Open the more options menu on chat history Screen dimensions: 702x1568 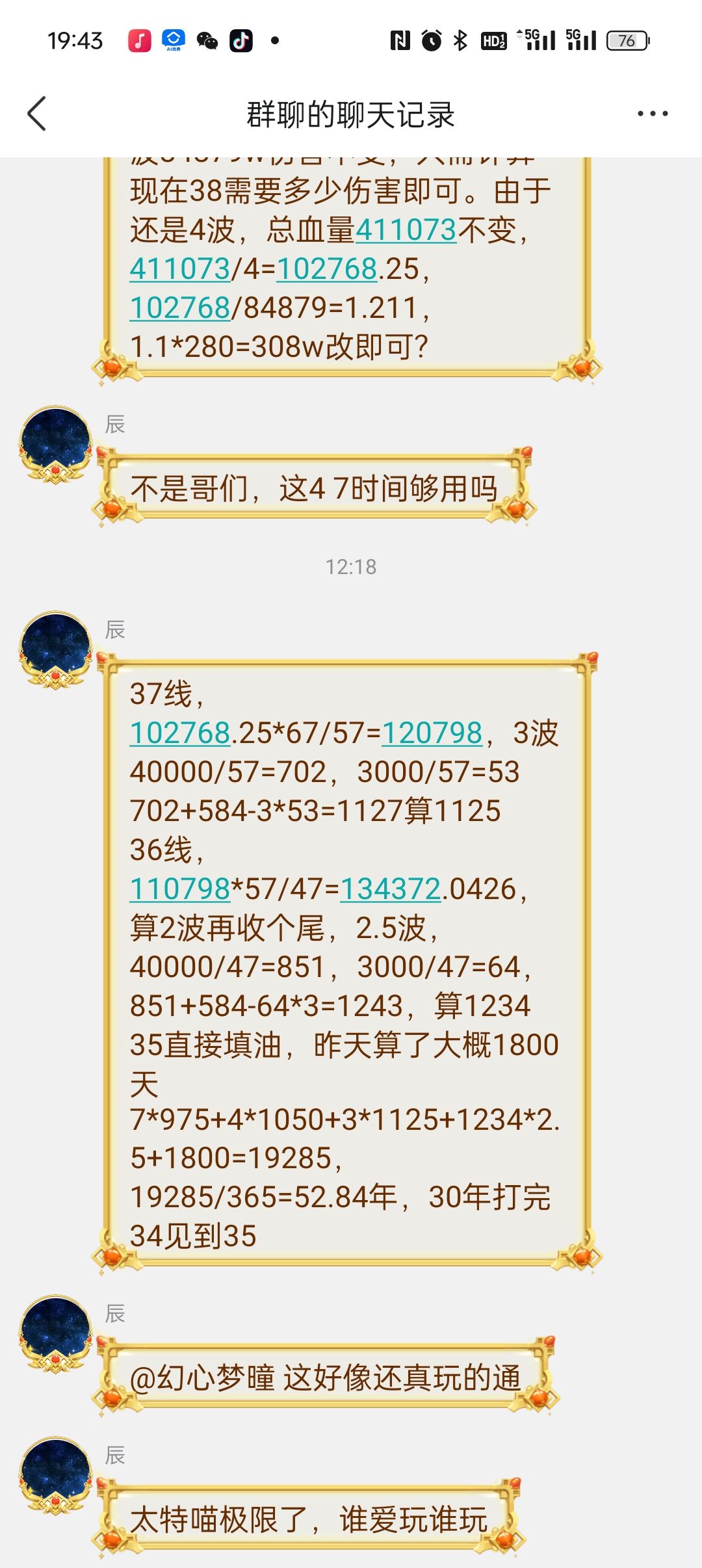tap(652, 114)
